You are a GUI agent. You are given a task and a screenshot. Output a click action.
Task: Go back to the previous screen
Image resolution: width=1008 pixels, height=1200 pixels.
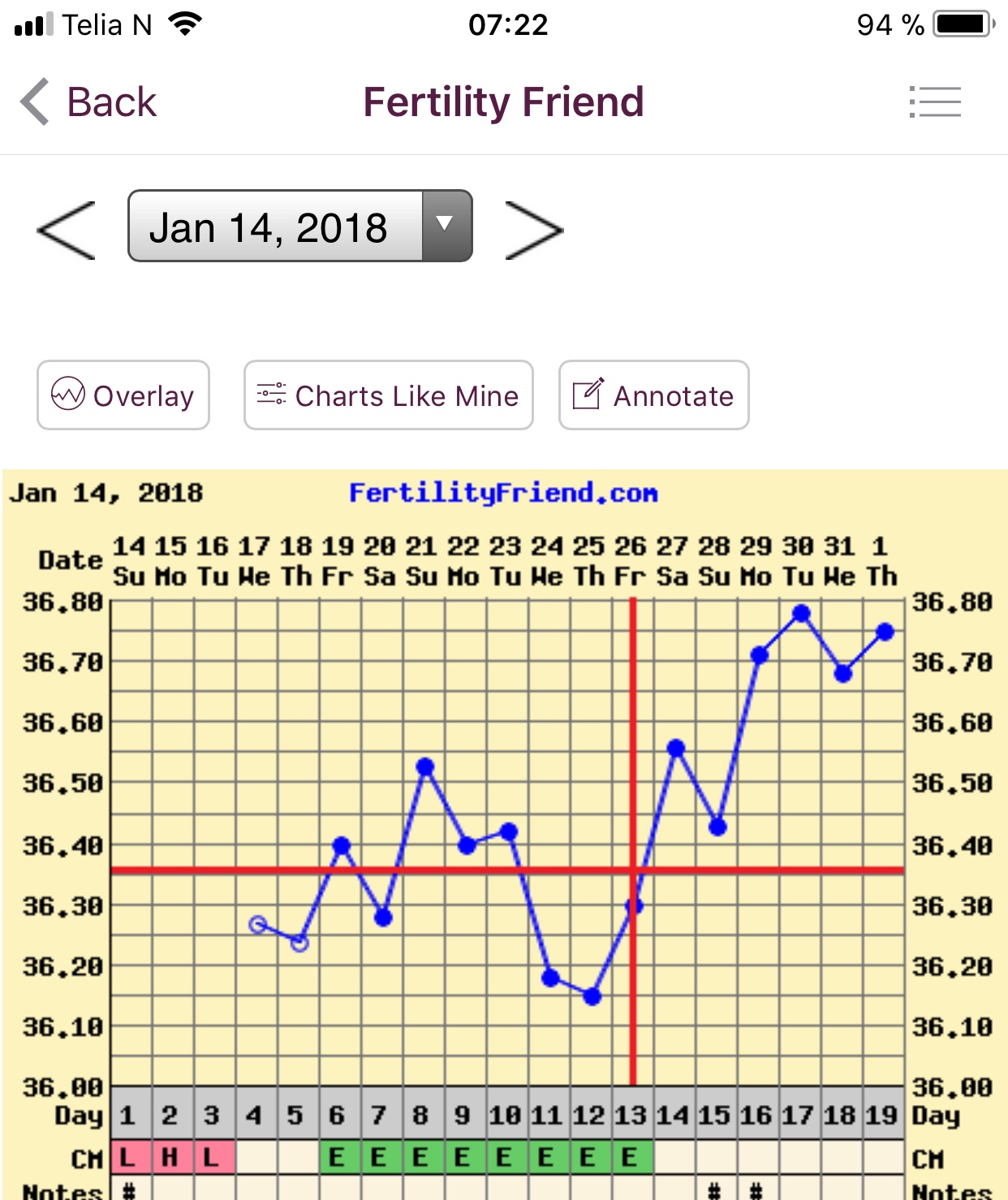pyautogui.click(x=88, y=102)
